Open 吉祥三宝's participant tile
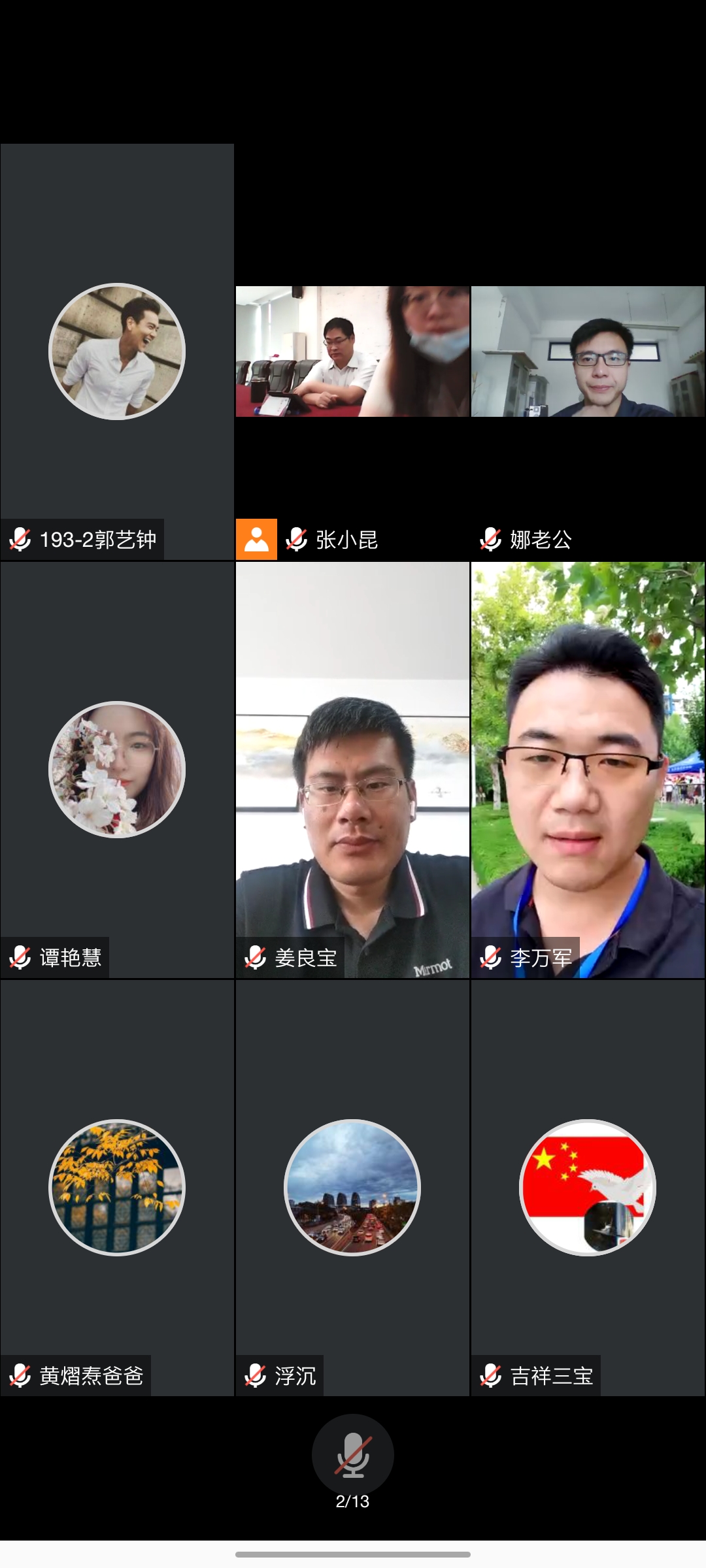Image resolution: width=706 pixels, height=1568 pixels. click(x=588, y=1188)
